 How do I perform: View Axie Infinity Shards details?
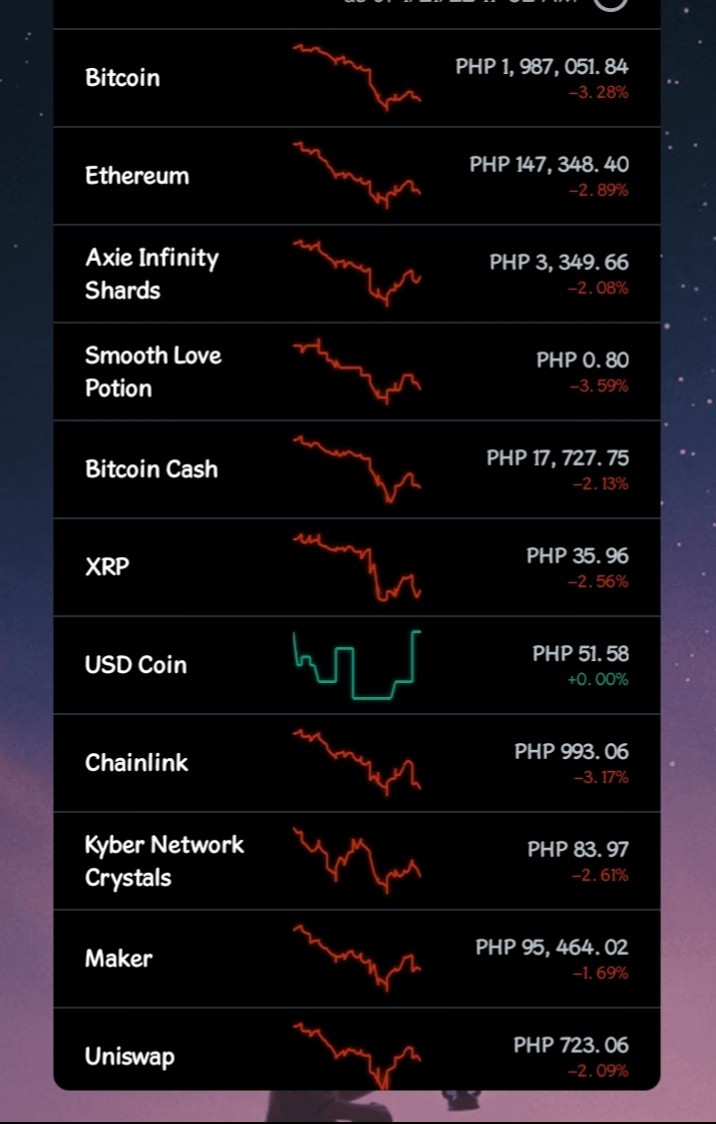click(357, 274)
